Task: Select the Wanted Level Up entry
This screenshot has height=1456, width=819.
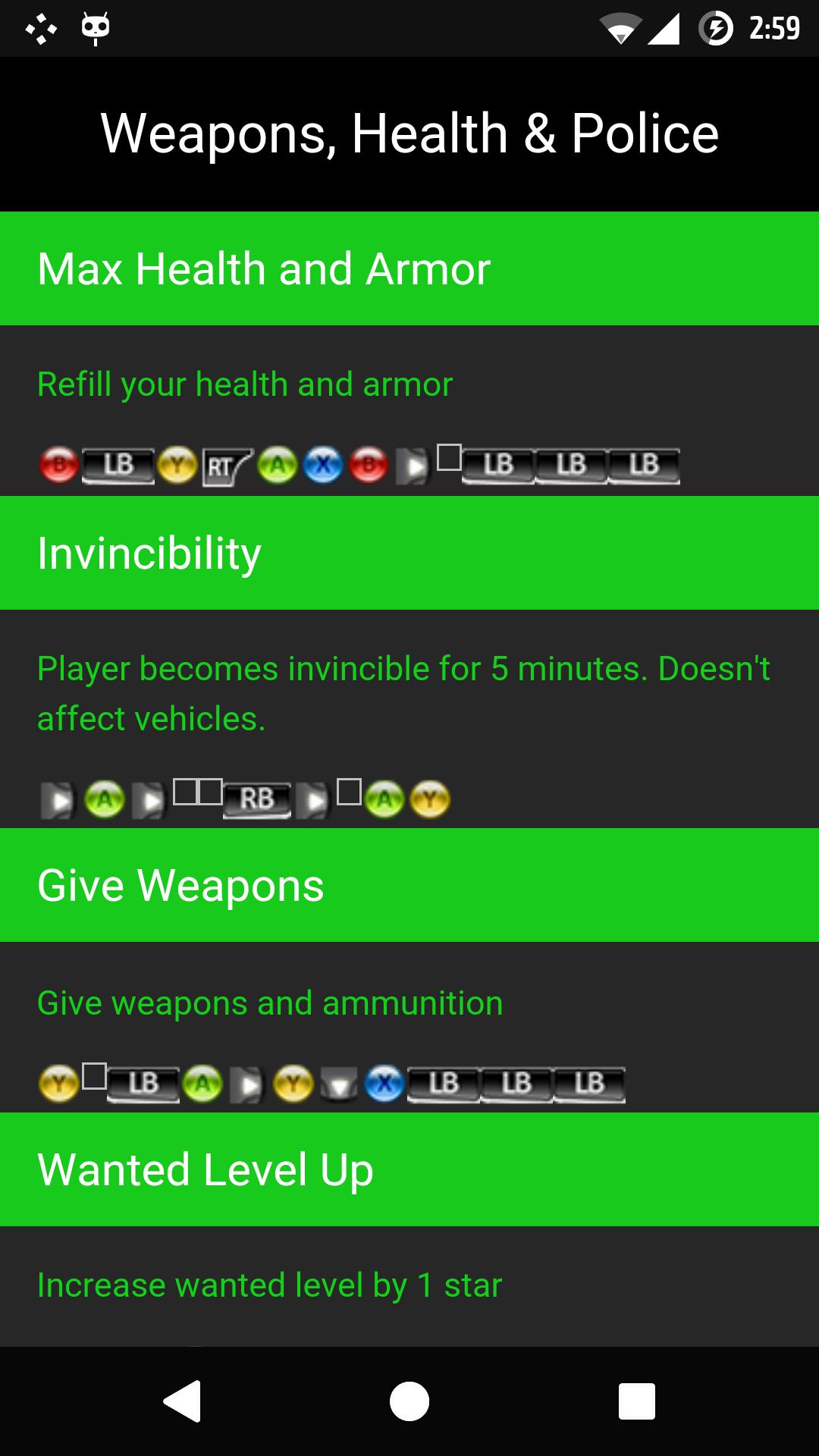Action: (409, 1169)
